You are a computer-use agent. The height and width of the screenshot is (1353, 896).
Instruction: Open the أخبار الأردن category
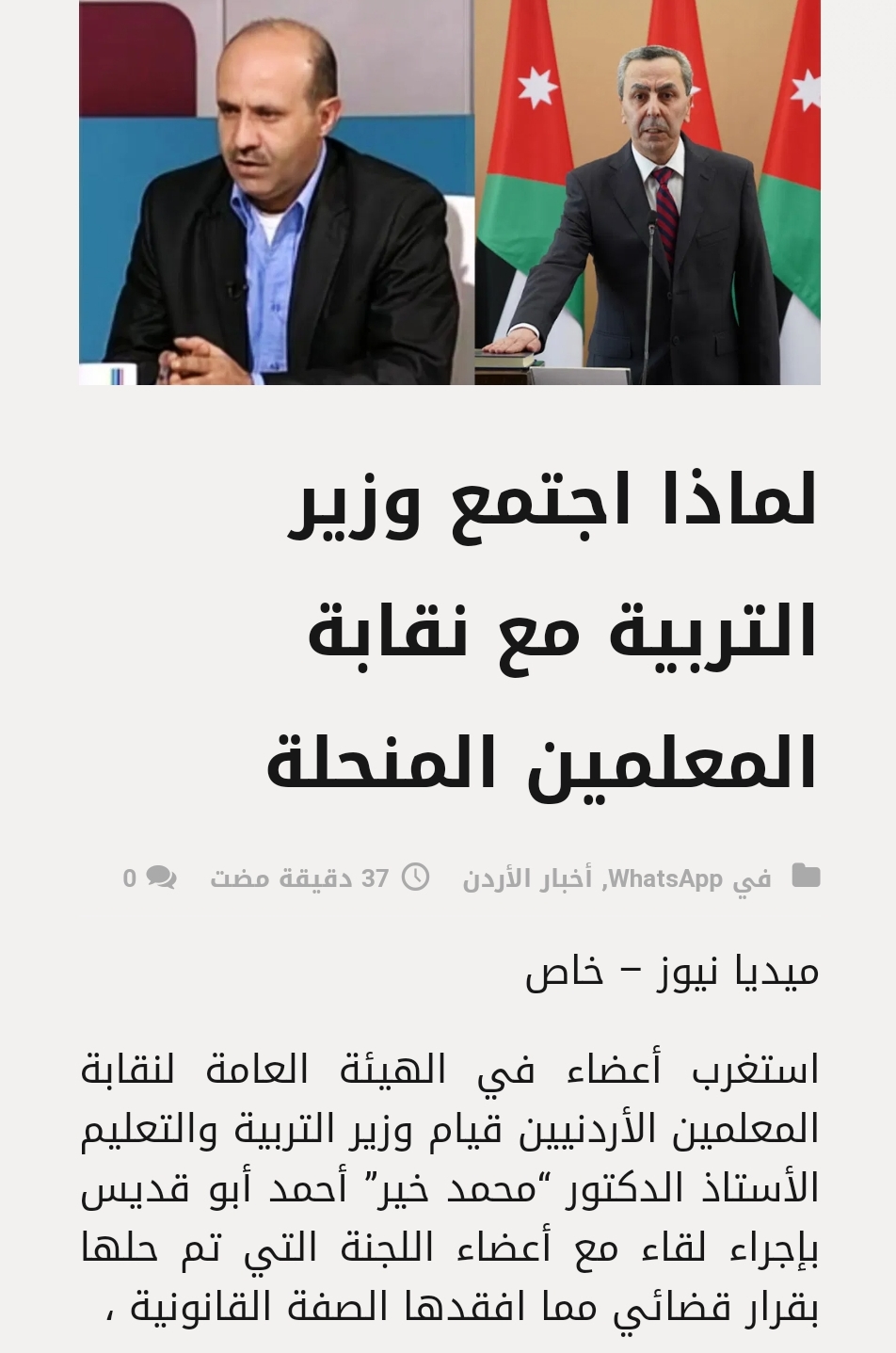(x=527, y=878)
